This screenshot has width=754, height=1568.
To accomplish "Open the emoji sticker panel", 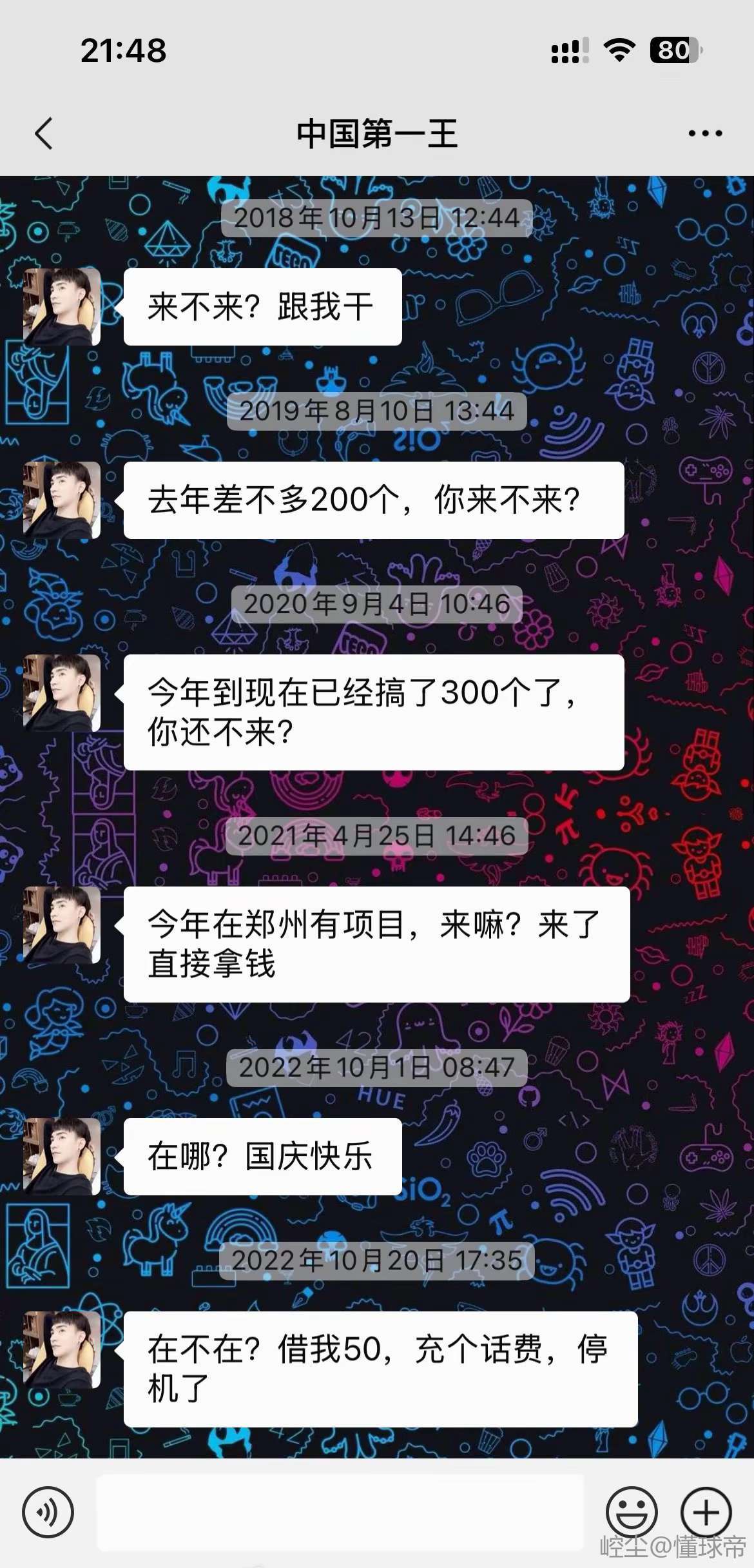I will pyautogui.click(x=632, y=1512).
